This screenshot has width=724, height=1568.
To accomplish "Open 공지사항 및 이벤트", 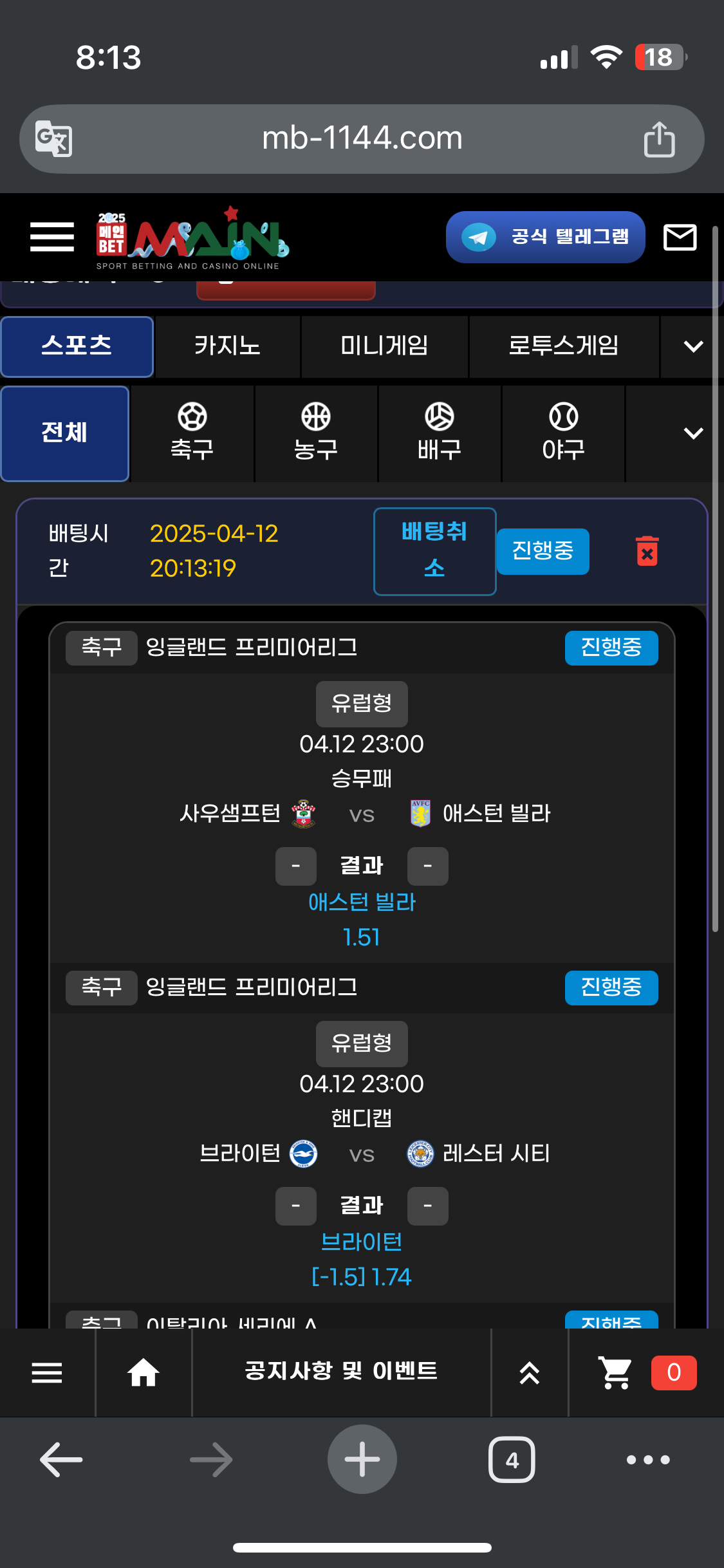I will [x=341, y=1371].
